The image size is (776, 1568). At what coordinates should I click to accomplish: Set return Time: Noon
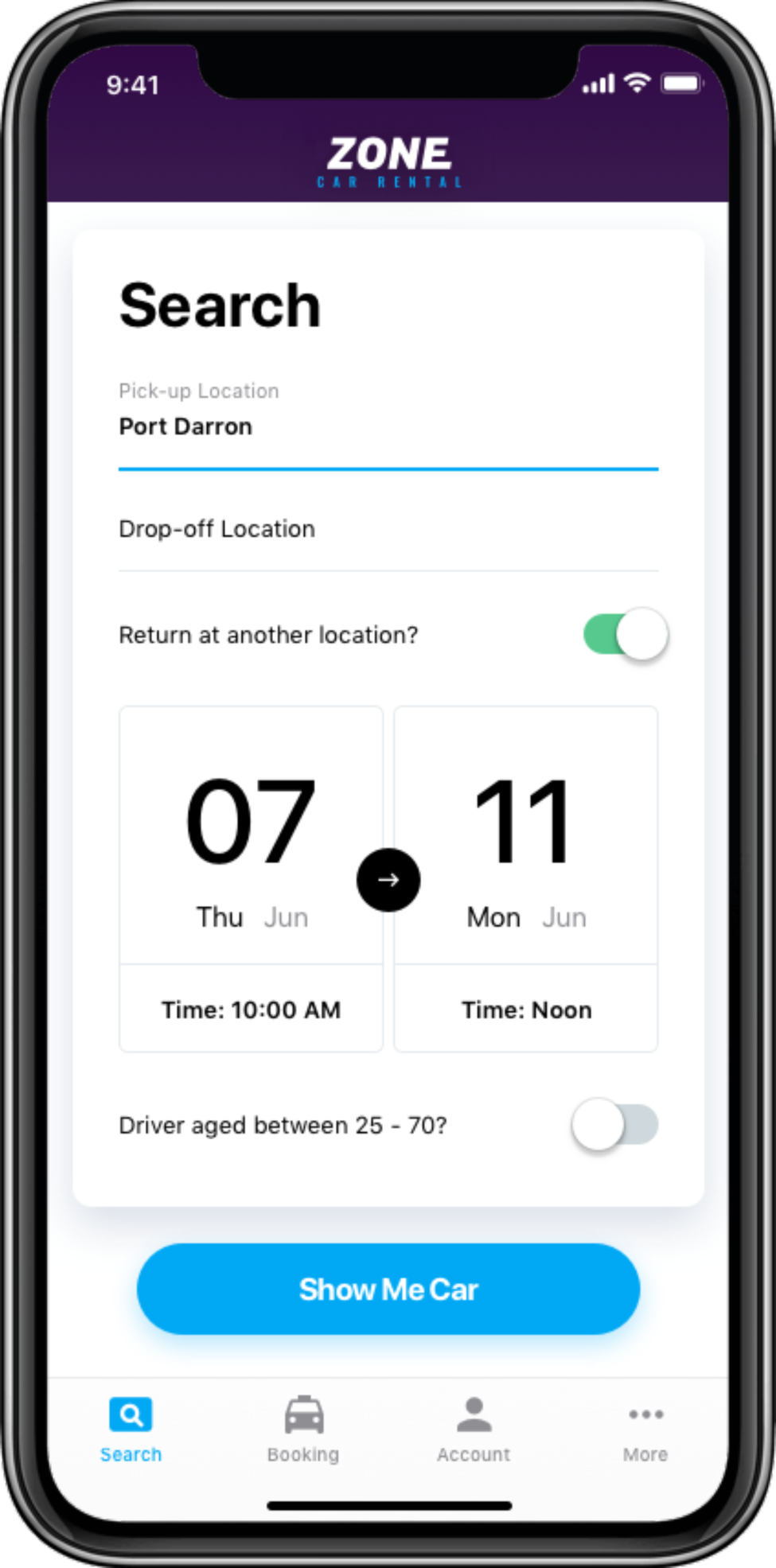(x=526, y=1009)
